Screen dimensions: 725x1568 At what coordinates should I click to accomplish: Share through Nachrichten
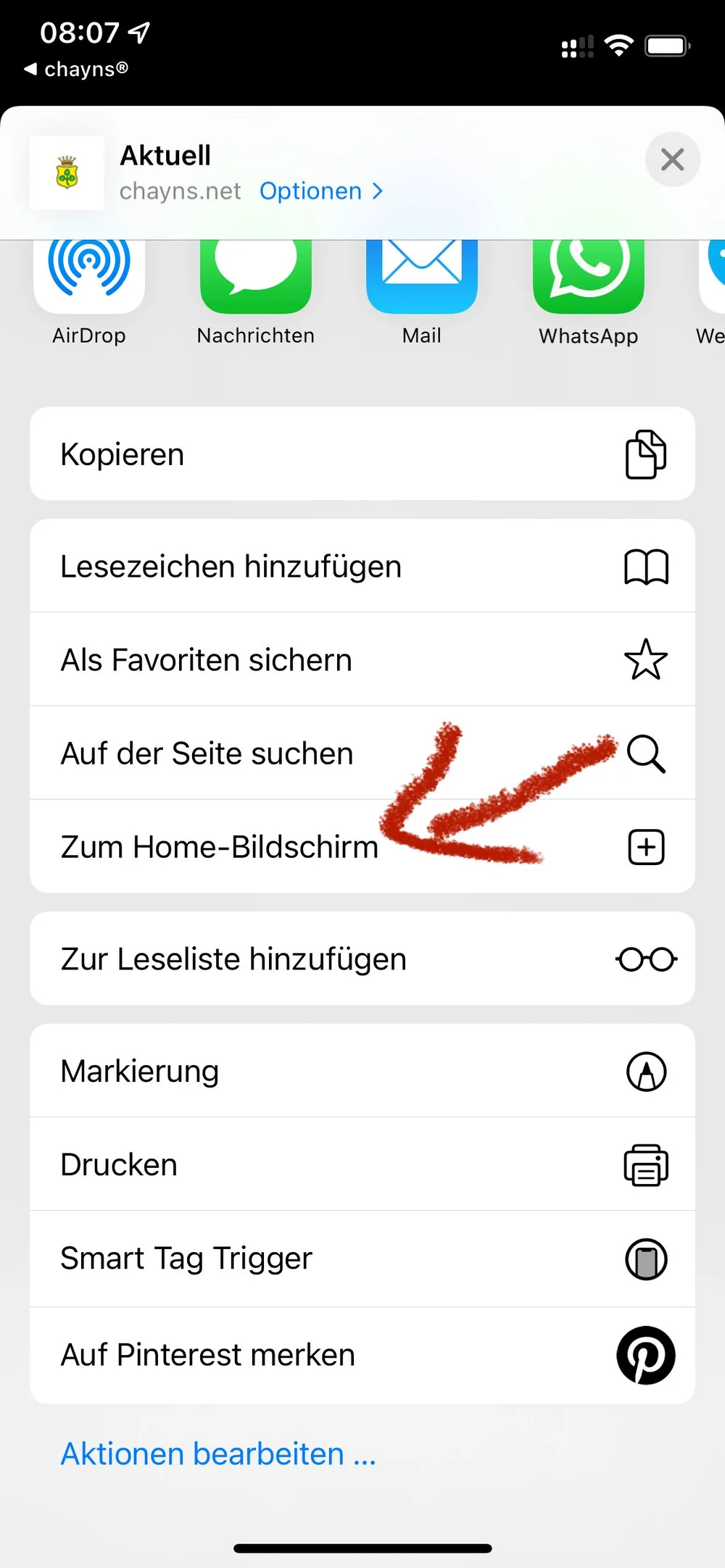255,283
